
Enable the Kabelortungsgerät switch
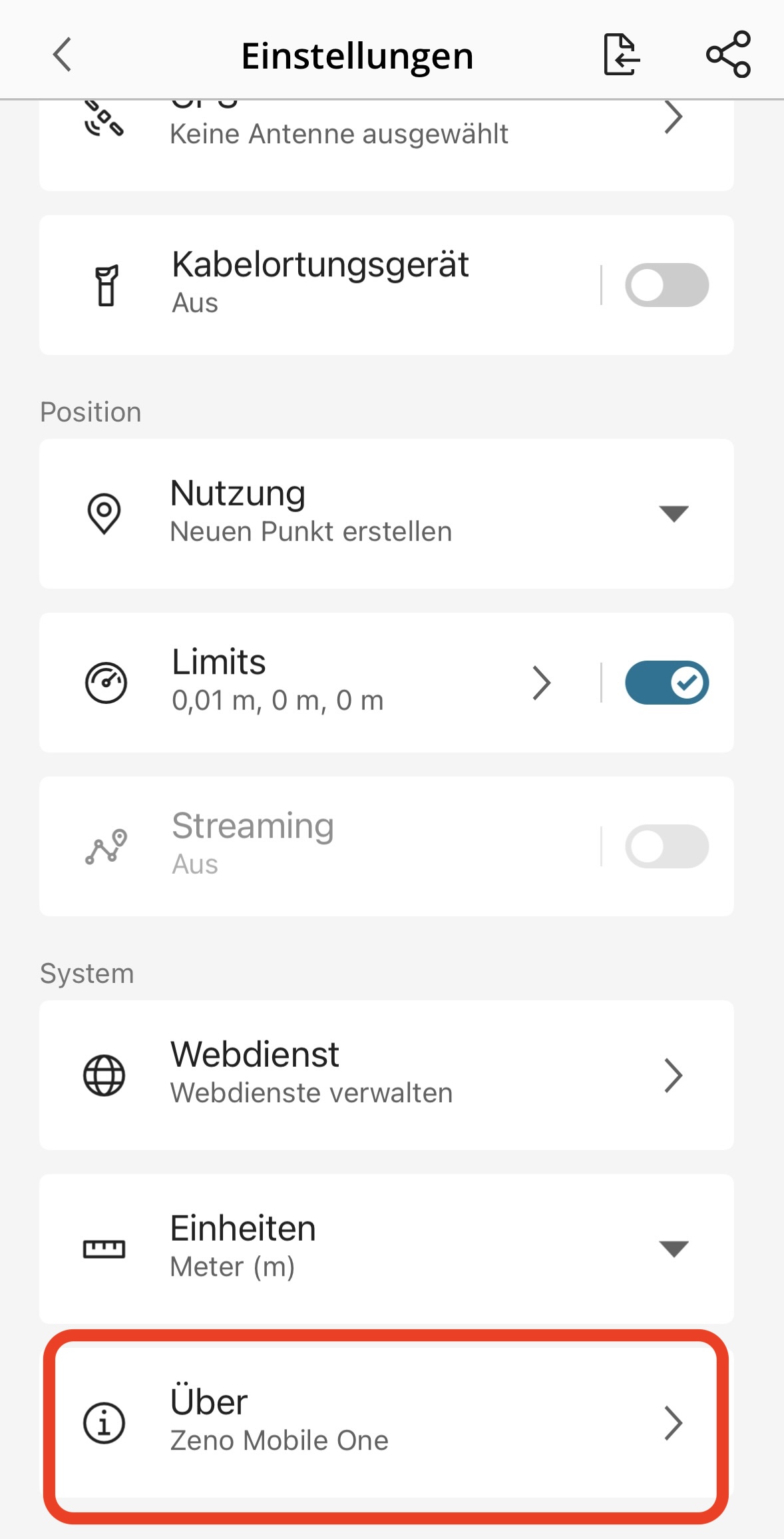[x=666, y=285]
